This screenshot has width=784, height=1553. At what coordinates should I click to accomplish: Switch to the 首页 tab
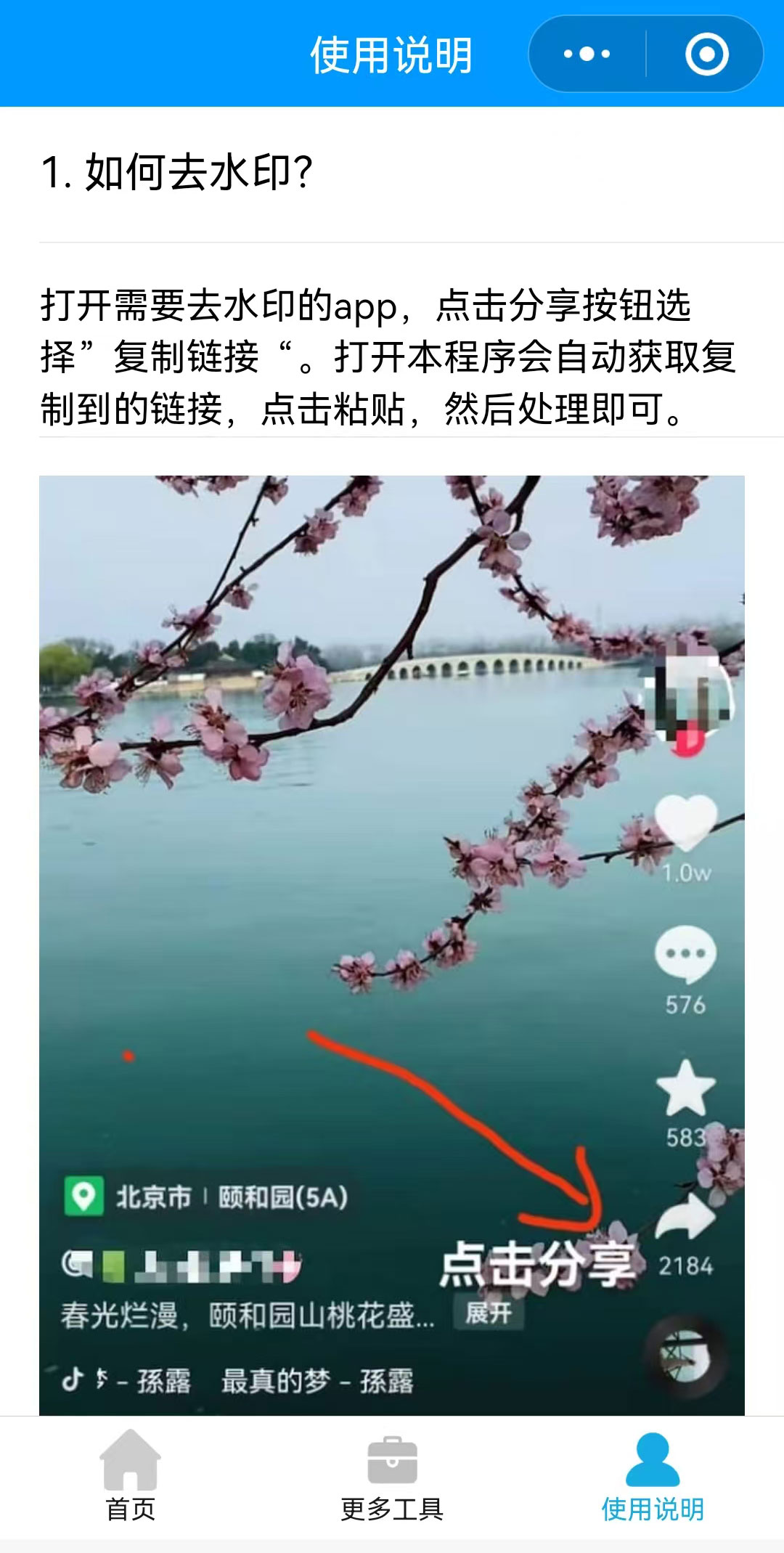point(131,1477)
